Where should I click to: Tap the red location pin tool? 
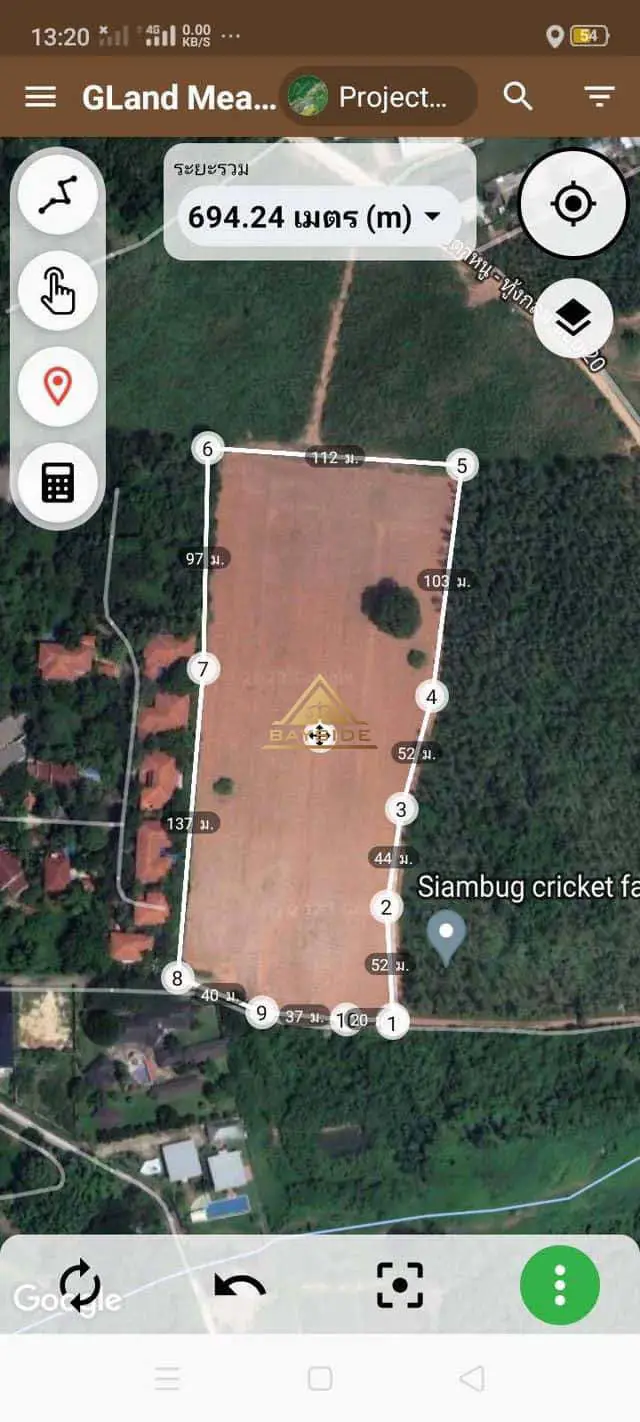click(58, 386)
